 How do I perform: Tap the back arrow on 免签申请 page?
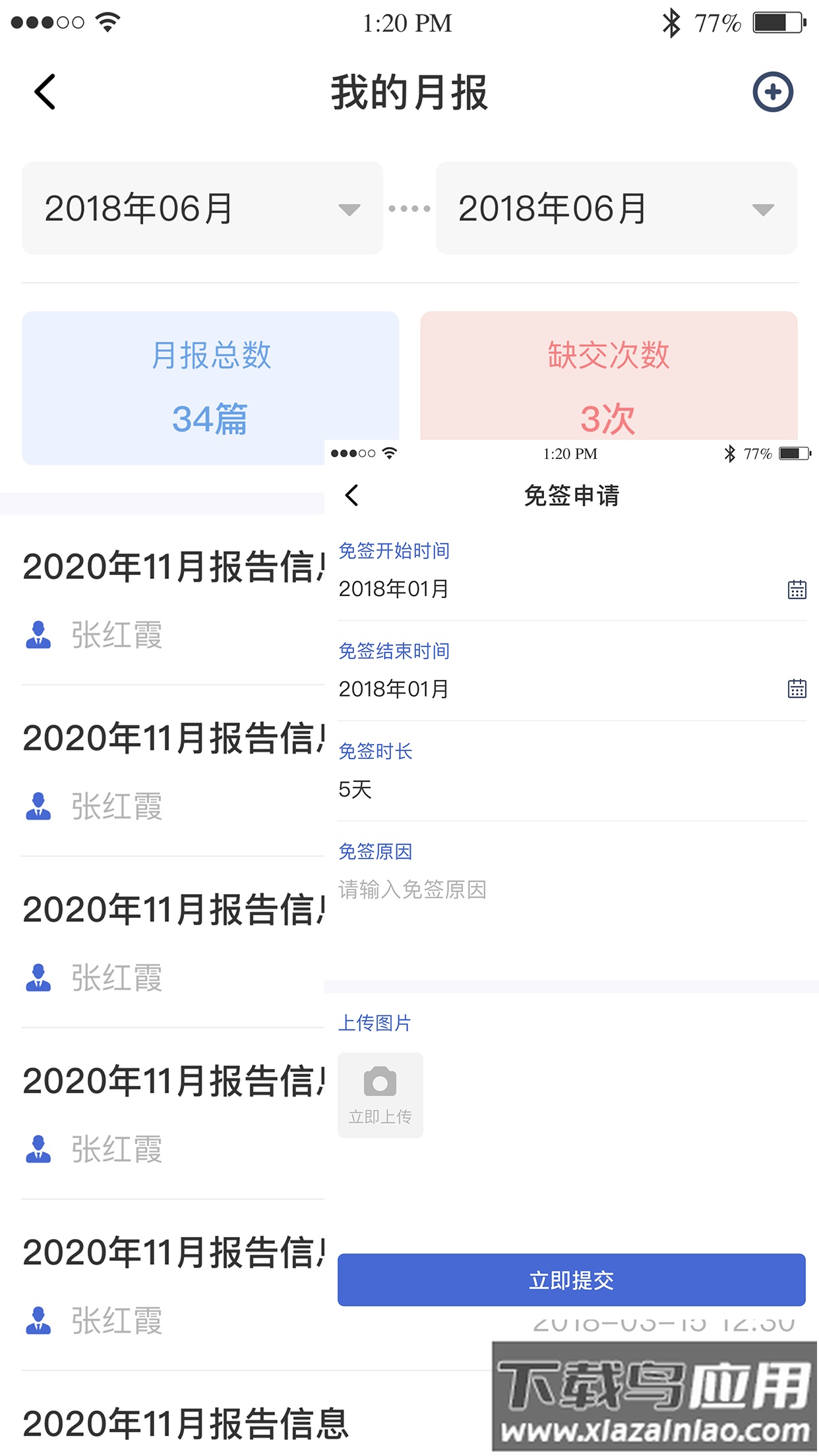351,495
